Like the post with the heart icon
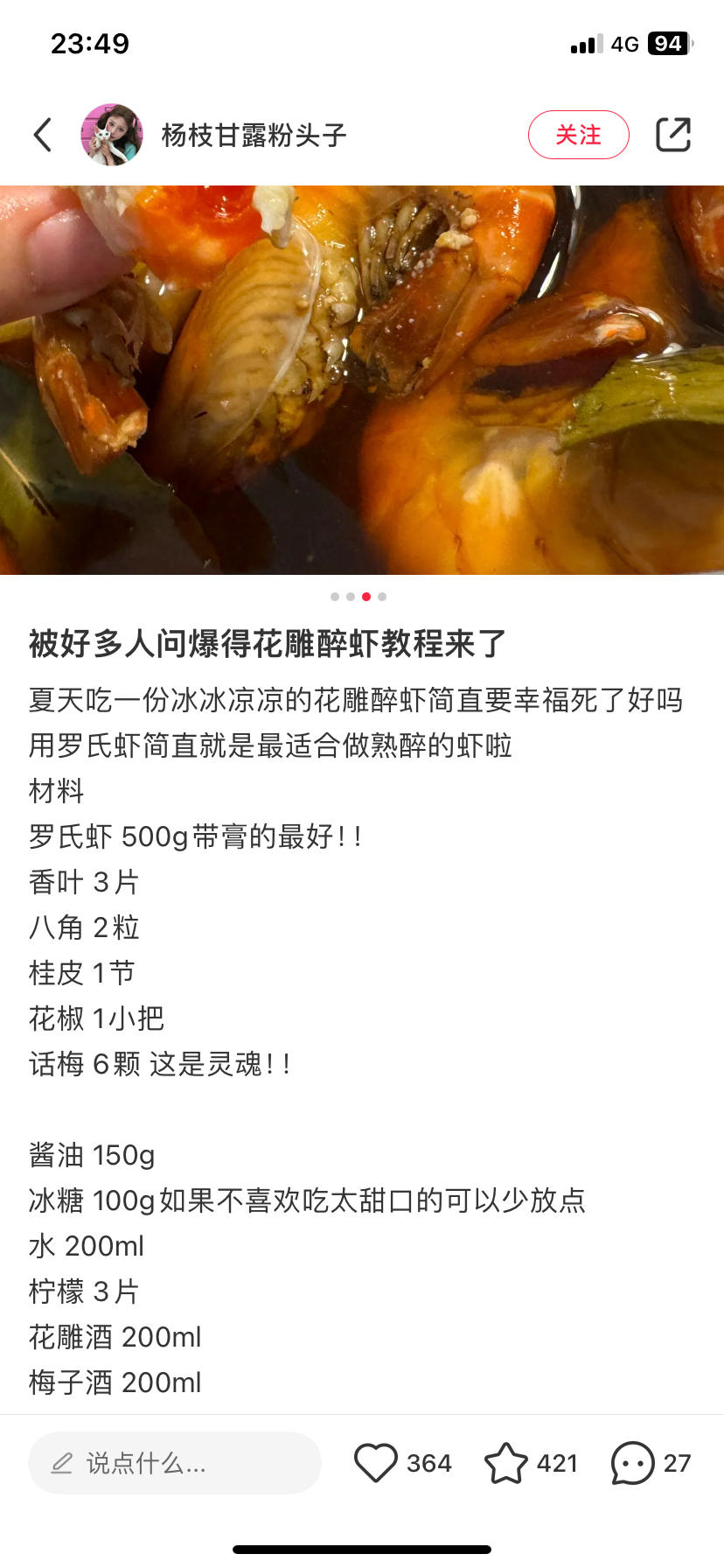Image resolution: width=724 pixels, height=1568 pixels. (376, 1462)
